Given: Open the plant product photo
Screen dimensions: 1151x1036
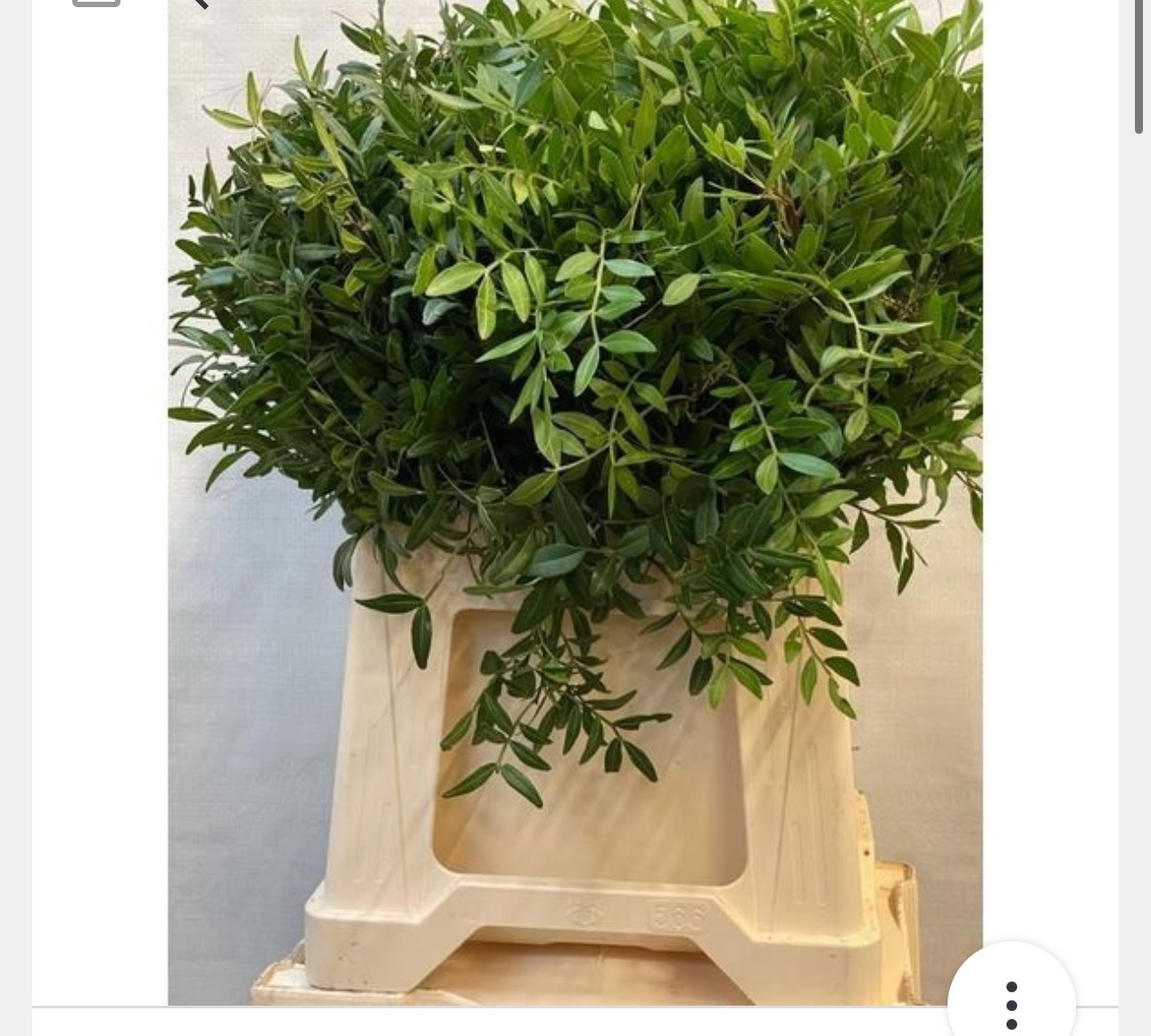Looking at the screenshot, I should pyautogui.click(x=575, y=500).
